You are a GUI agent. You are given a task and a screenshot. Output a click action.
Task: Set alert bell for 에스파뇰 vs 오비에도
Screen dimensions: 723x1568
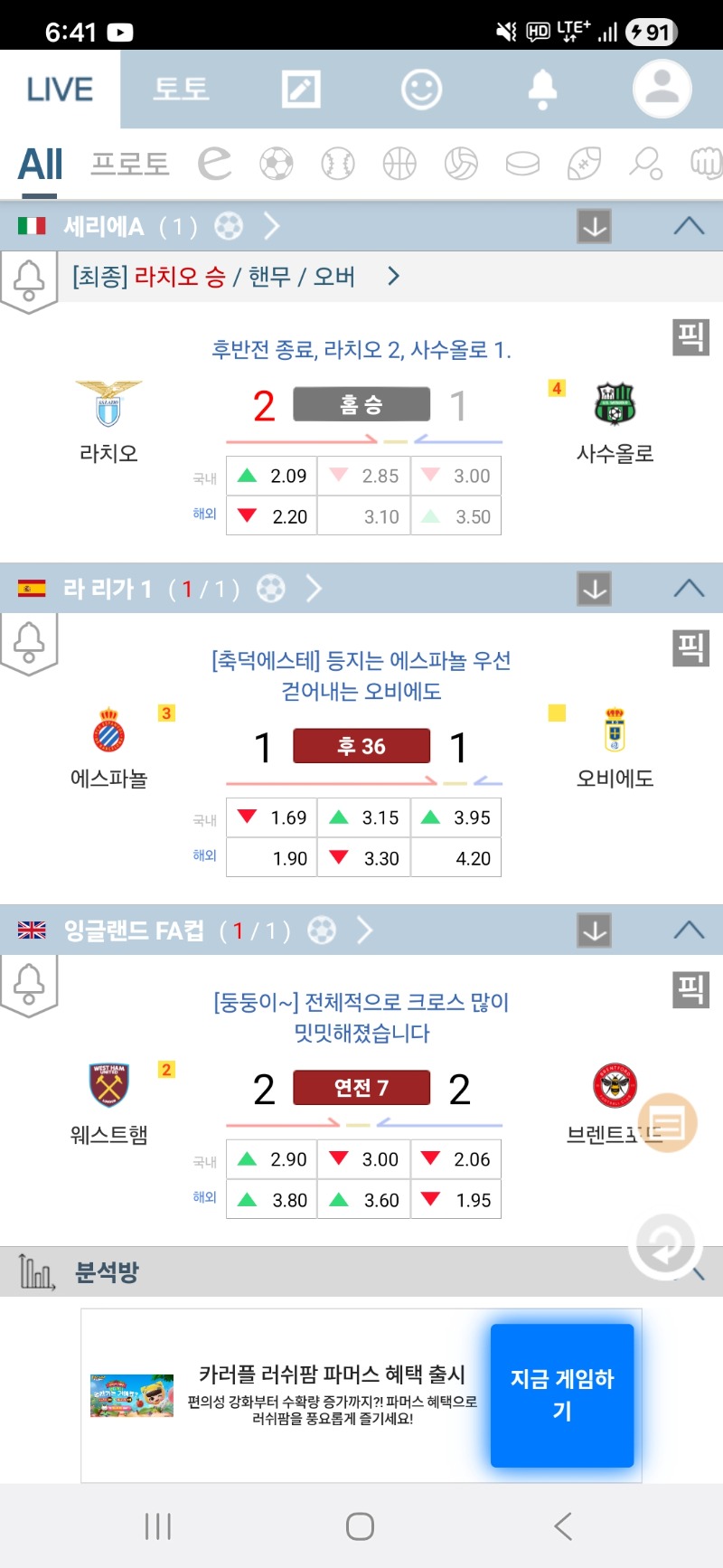(x=29, y=642)
